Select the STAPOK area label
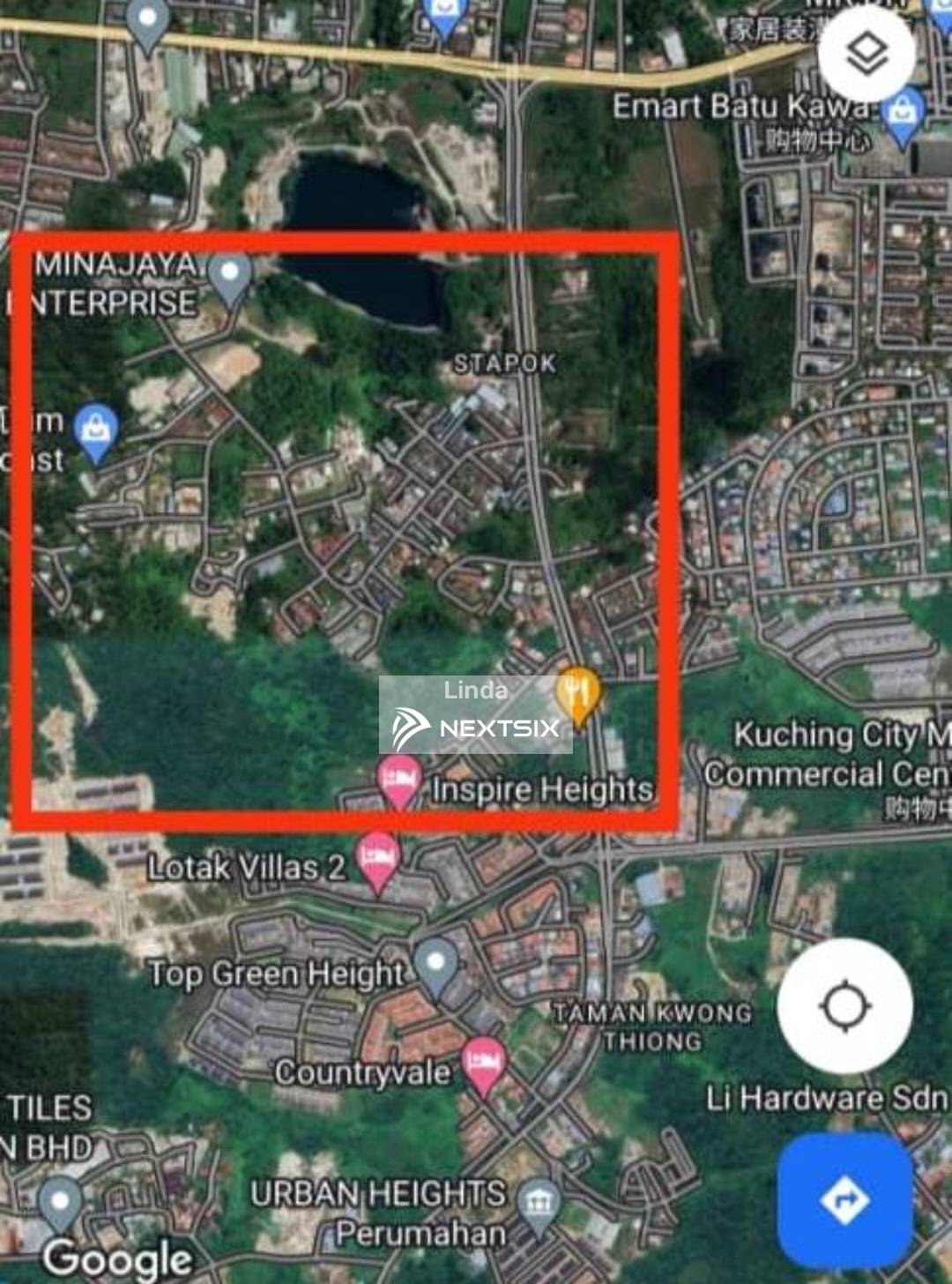Screen dimensions: 952x1284 point(505,362)
